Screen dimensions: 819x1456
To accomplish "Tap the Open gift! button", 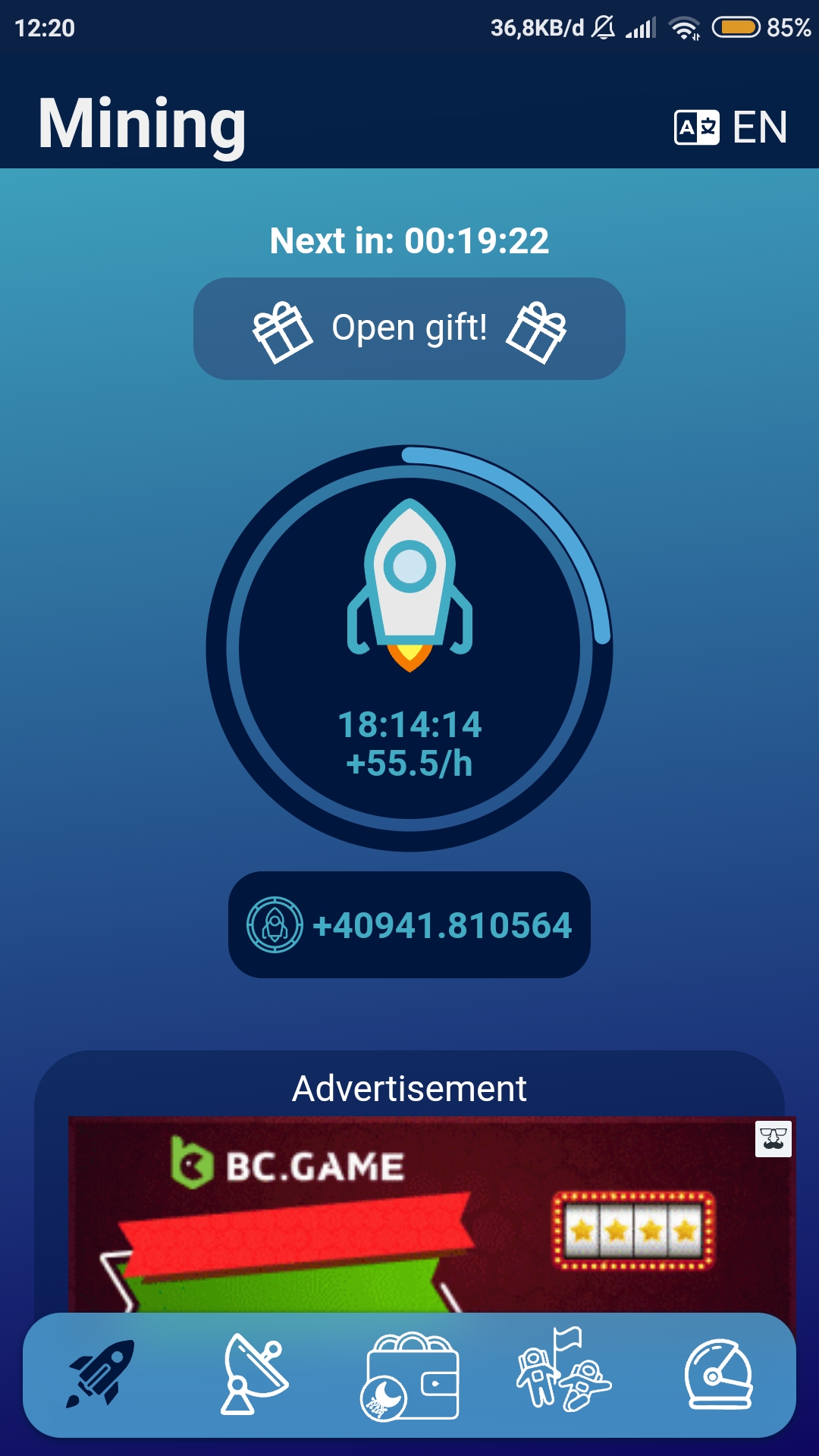I will tap(409, 328).
